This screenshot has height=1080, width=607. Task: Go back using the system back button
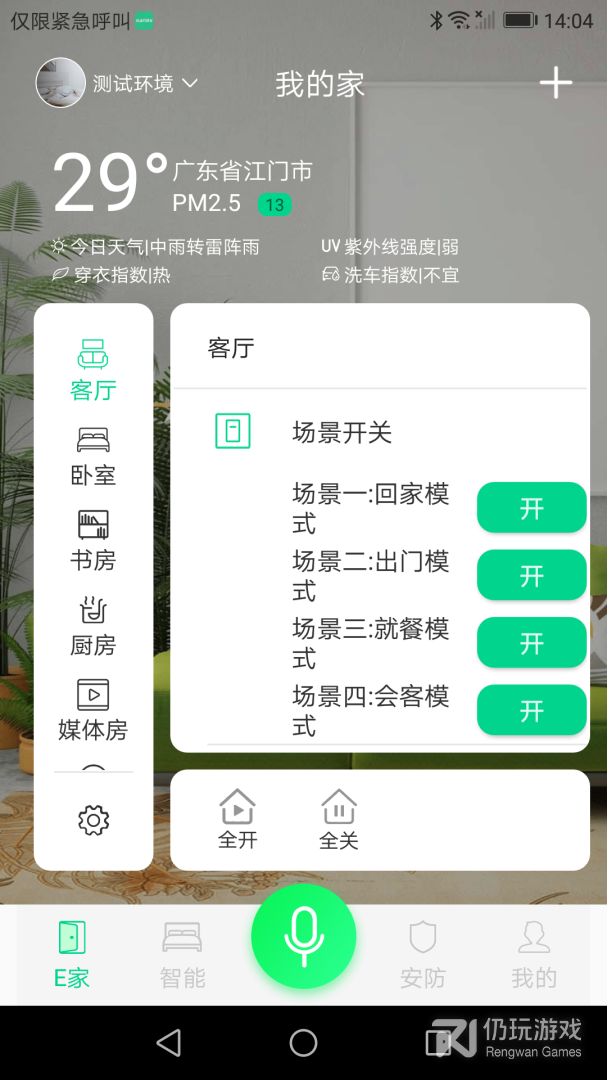(x=169, y=1043)
